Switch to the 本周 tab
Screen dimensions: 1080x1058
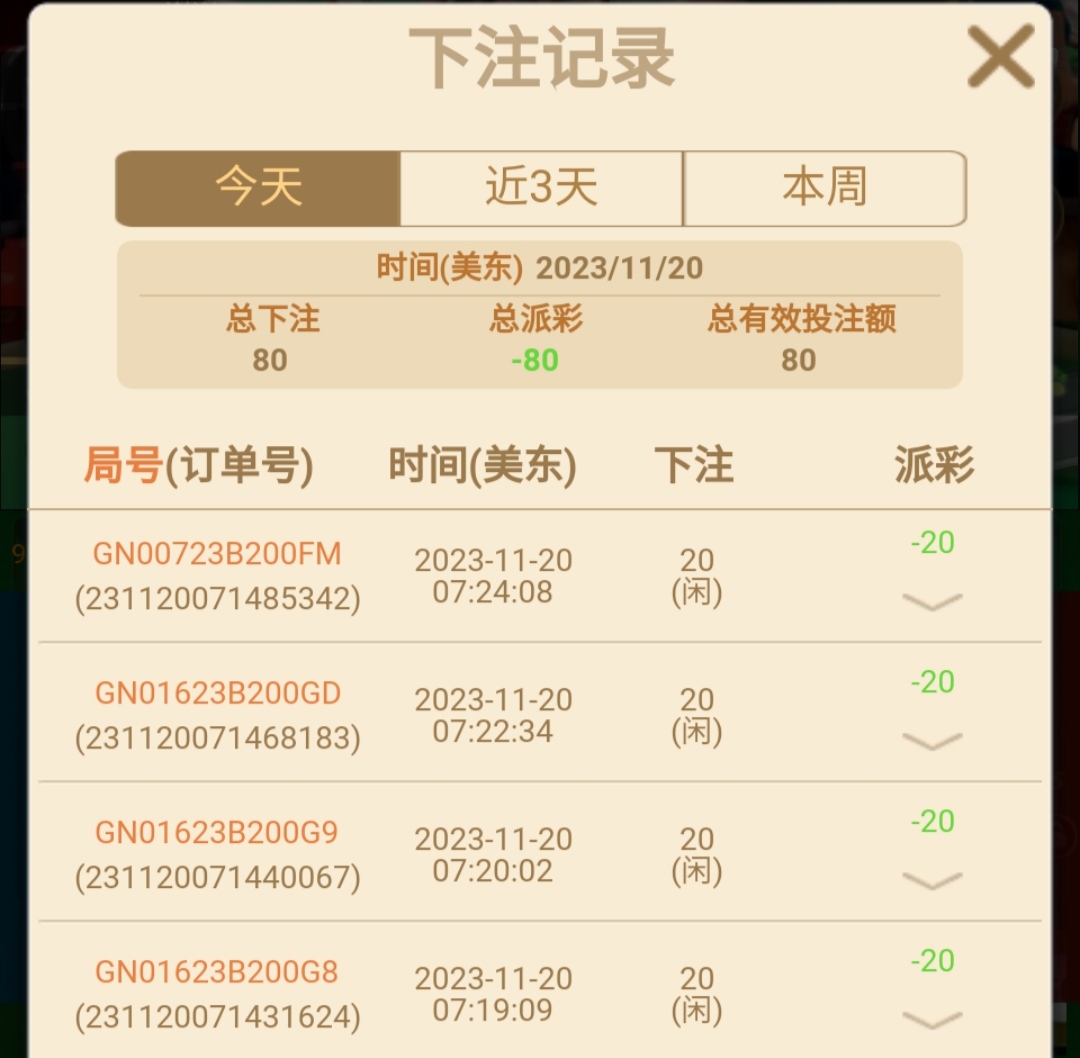[x=825, y=188]
